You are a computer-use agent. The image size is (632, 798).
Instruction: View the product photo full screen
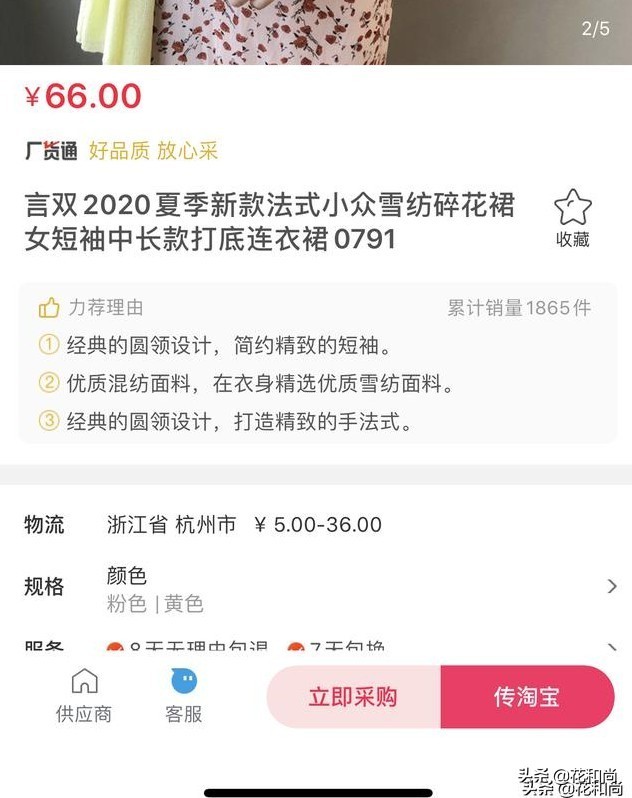pos(316,30)
